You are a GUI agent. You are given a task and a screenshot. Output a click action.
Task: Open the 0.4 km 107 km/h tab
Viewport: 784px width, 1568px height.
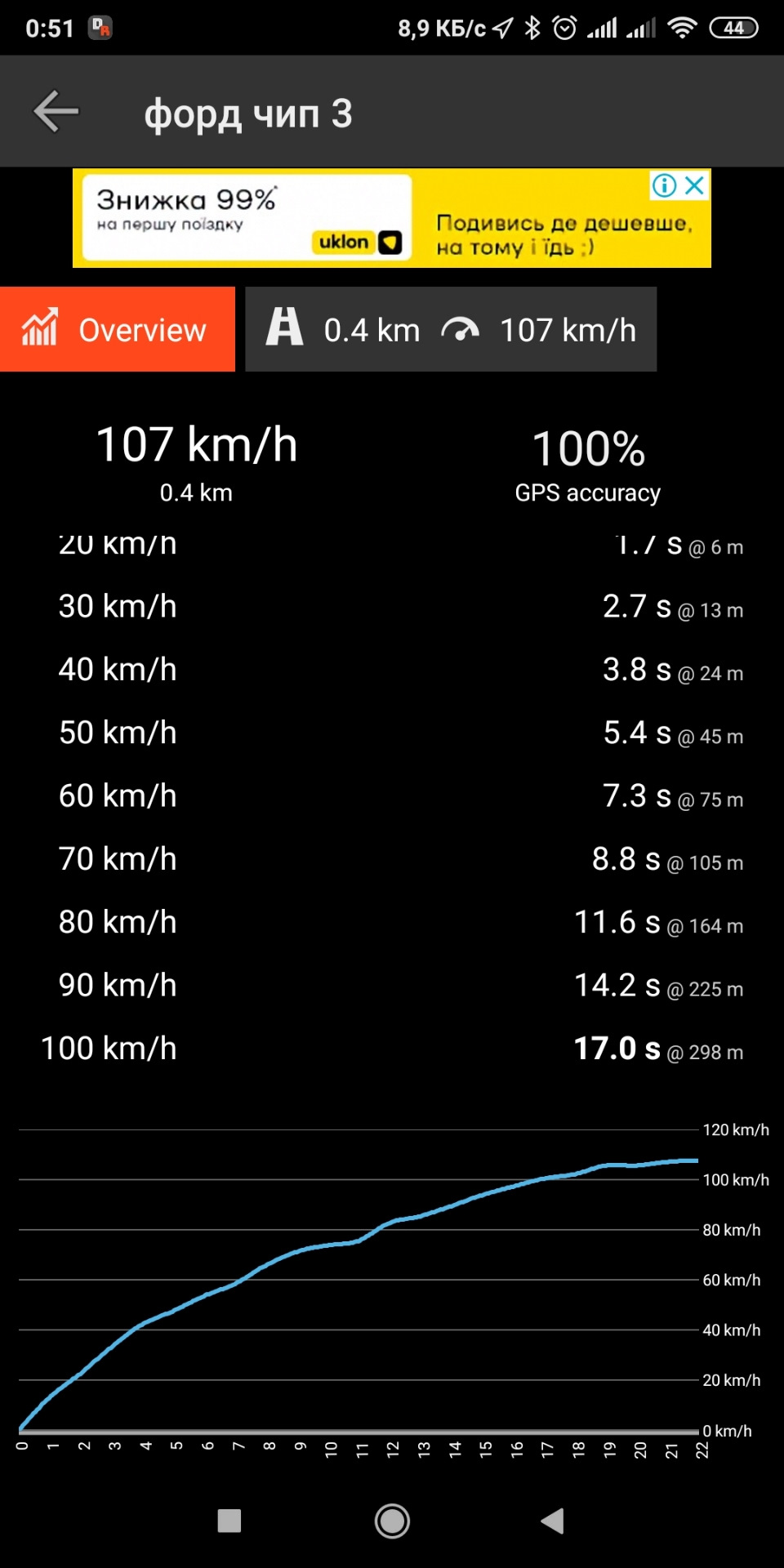(x=451, y=329)
